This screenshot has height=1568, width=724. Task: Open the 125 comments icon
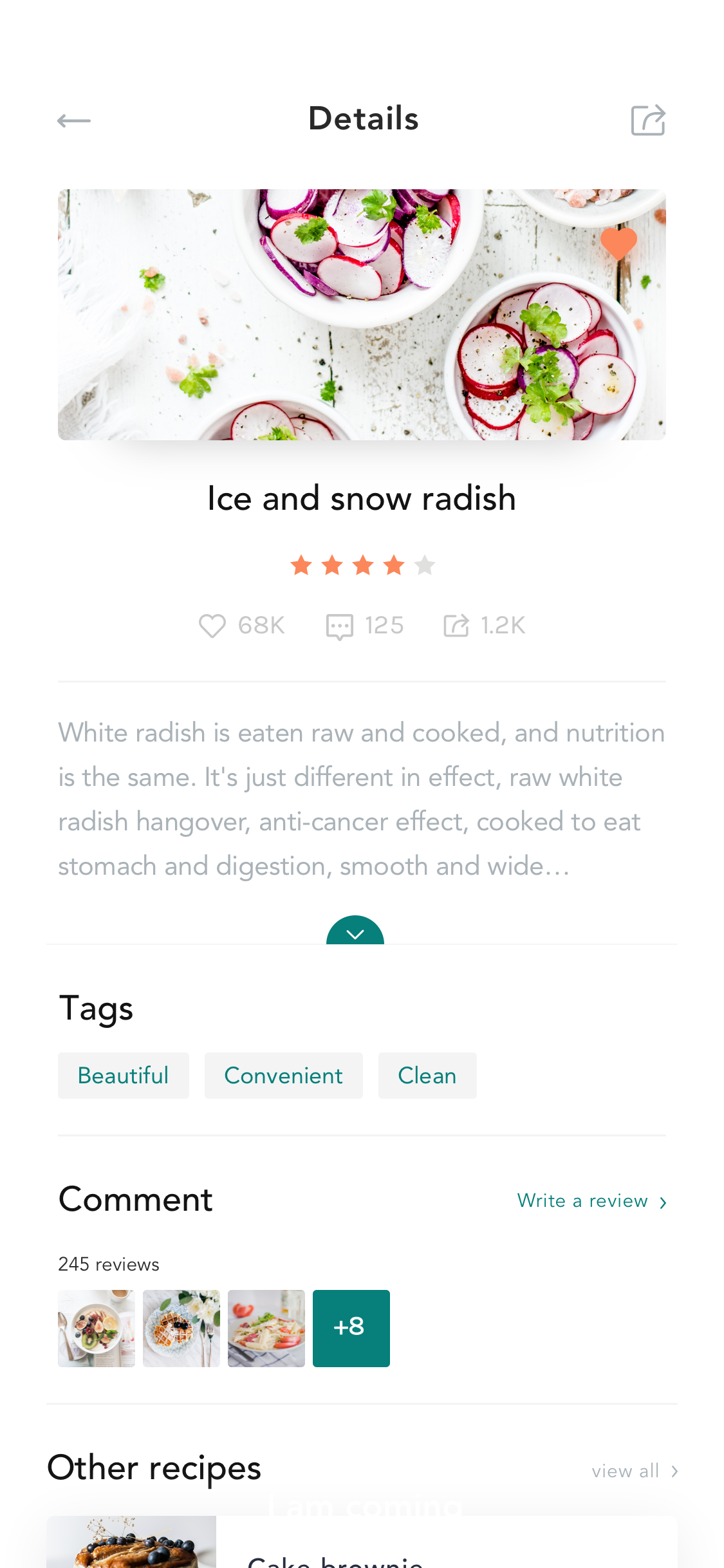(x=339, y=626)
